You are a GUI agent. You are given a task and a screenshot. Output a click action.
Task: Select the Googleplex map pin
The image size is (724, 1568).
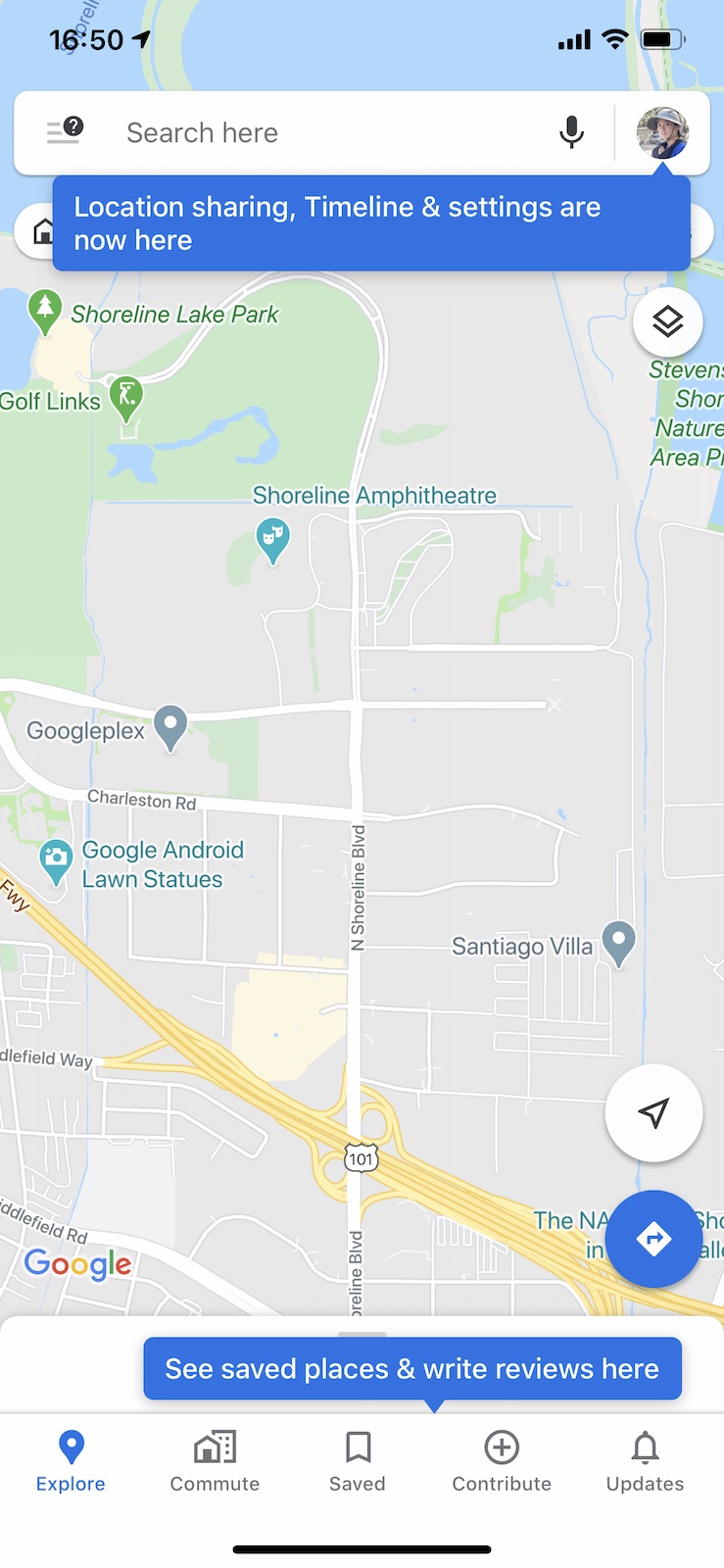170,728
